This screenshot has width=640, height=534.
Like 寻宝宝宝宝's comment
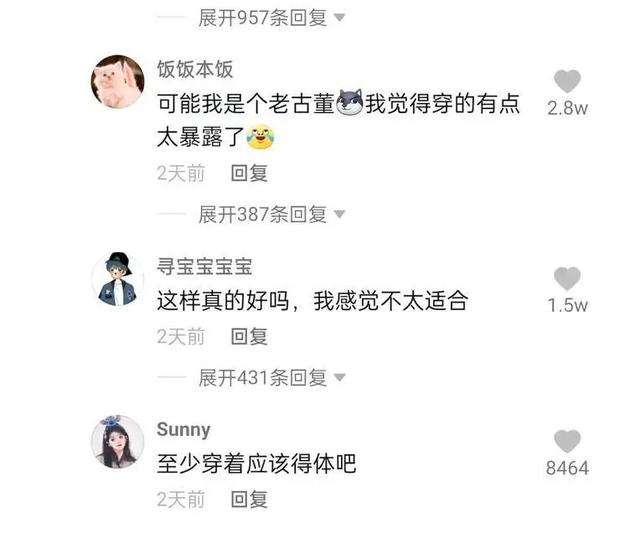(x=567, y=279)
